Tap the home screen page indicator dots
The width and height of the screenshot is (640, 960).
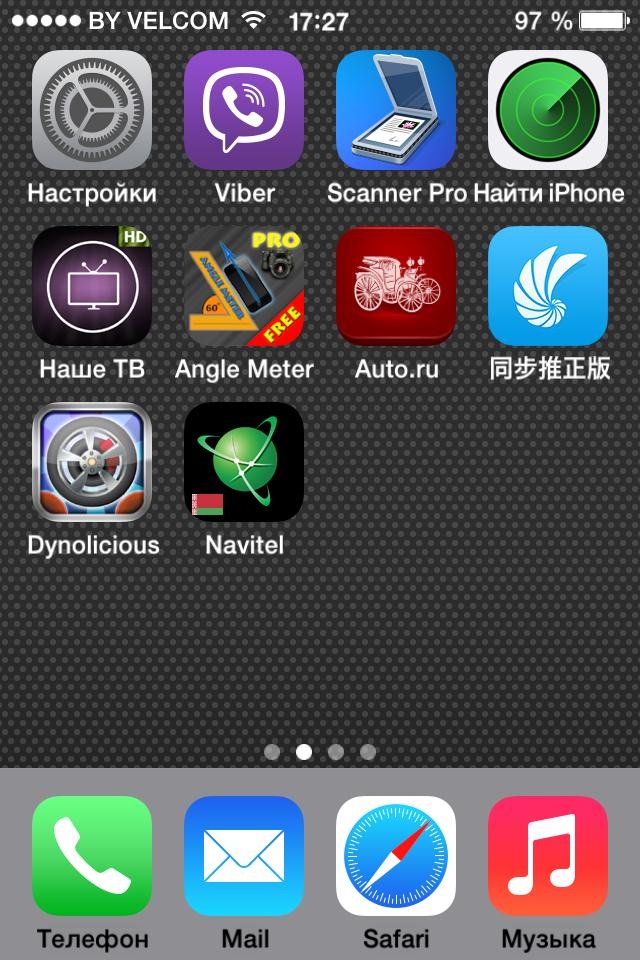coord(320,751)
